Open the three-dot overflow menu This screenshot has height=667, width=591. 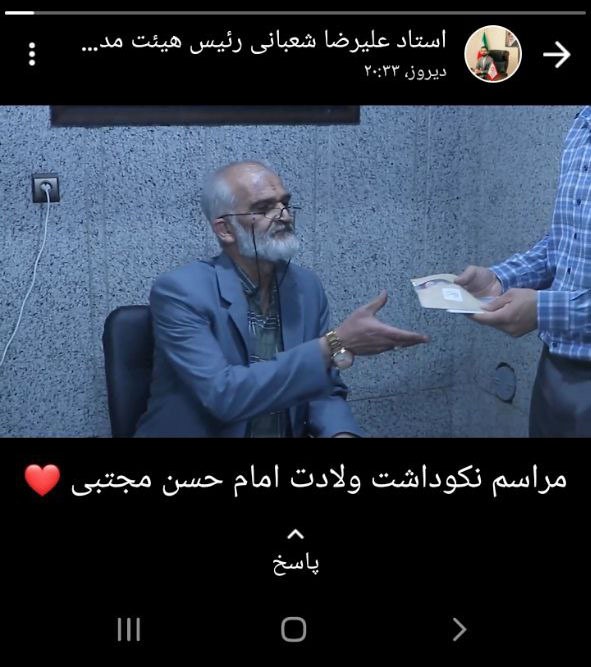pos(32,54)
